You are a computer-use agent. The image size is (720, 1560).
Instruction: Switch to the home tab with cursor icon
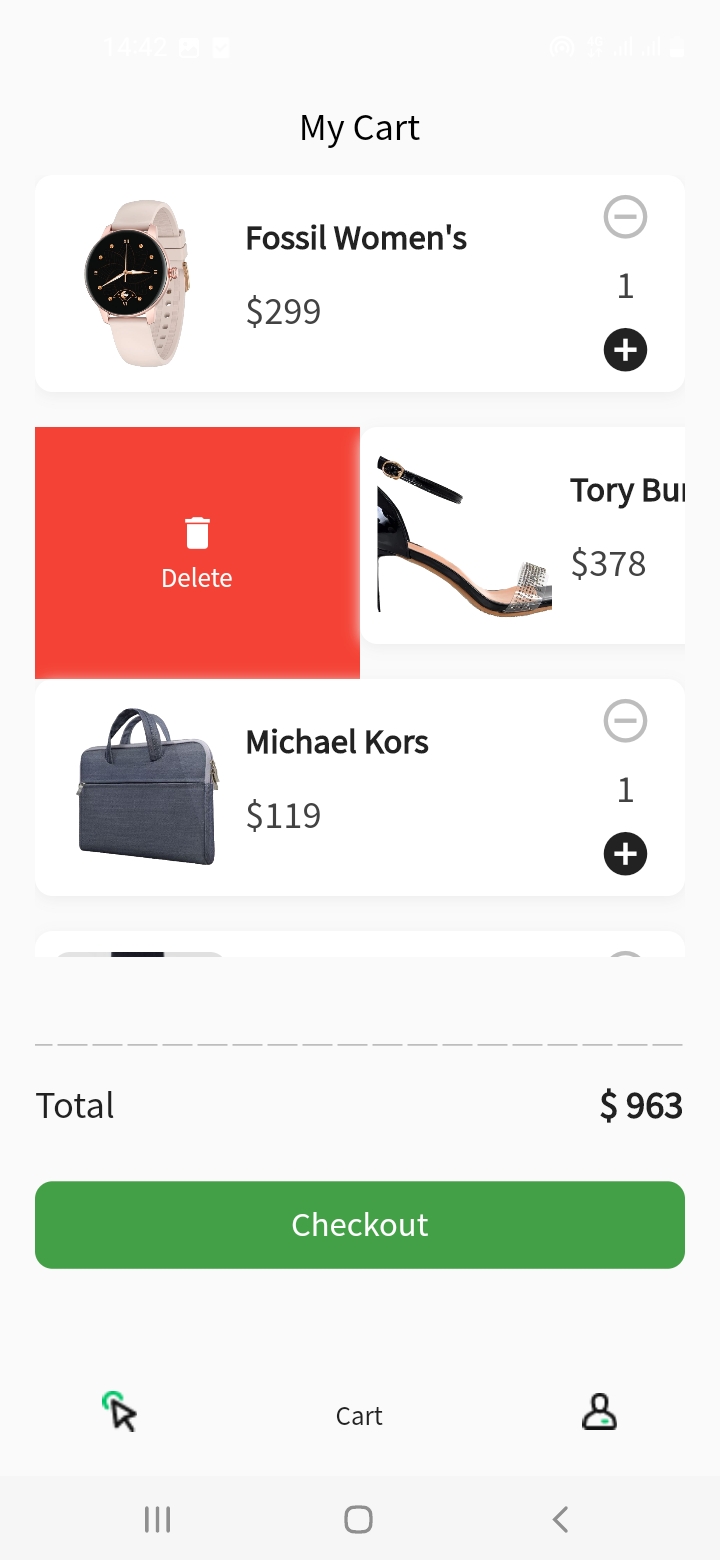[x=120, y=1412]
